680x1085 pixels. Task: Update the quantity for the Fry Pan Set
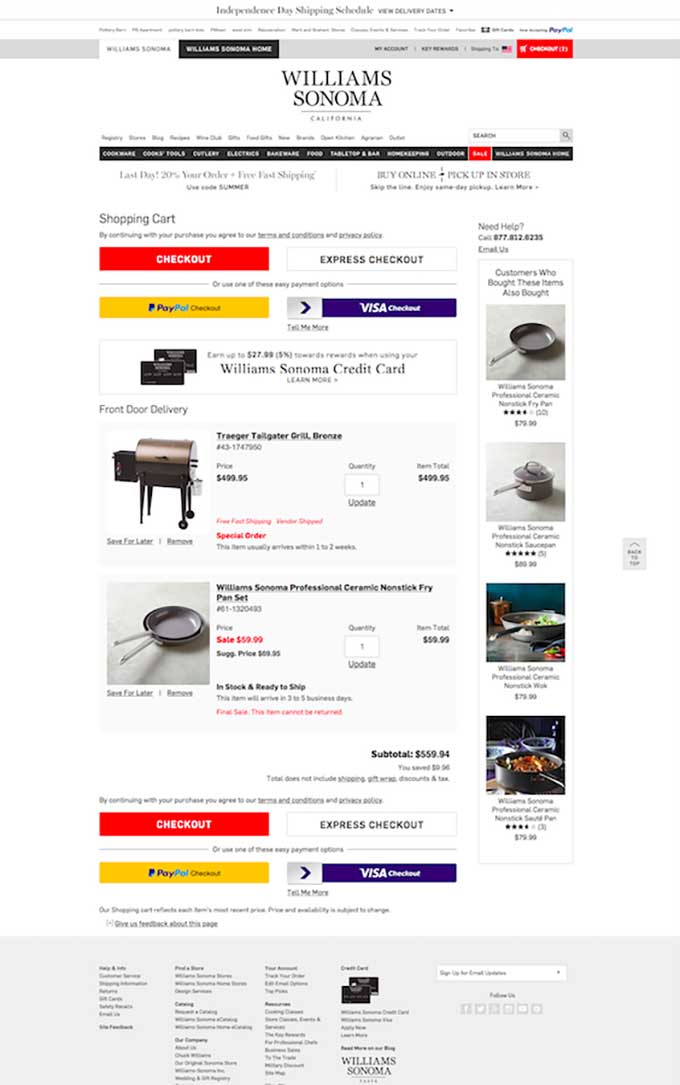coord(362,664)
